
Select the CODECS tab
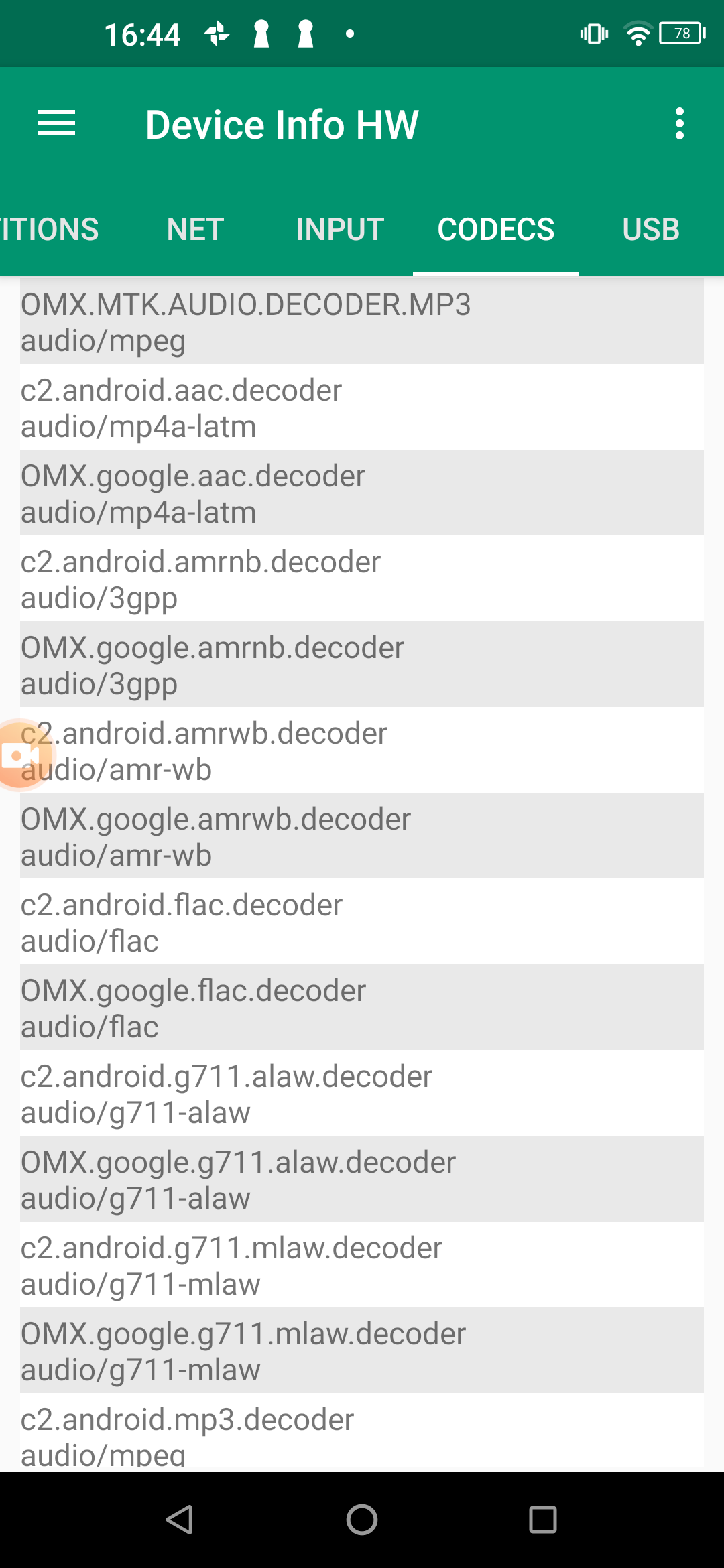tap(496, 230)
